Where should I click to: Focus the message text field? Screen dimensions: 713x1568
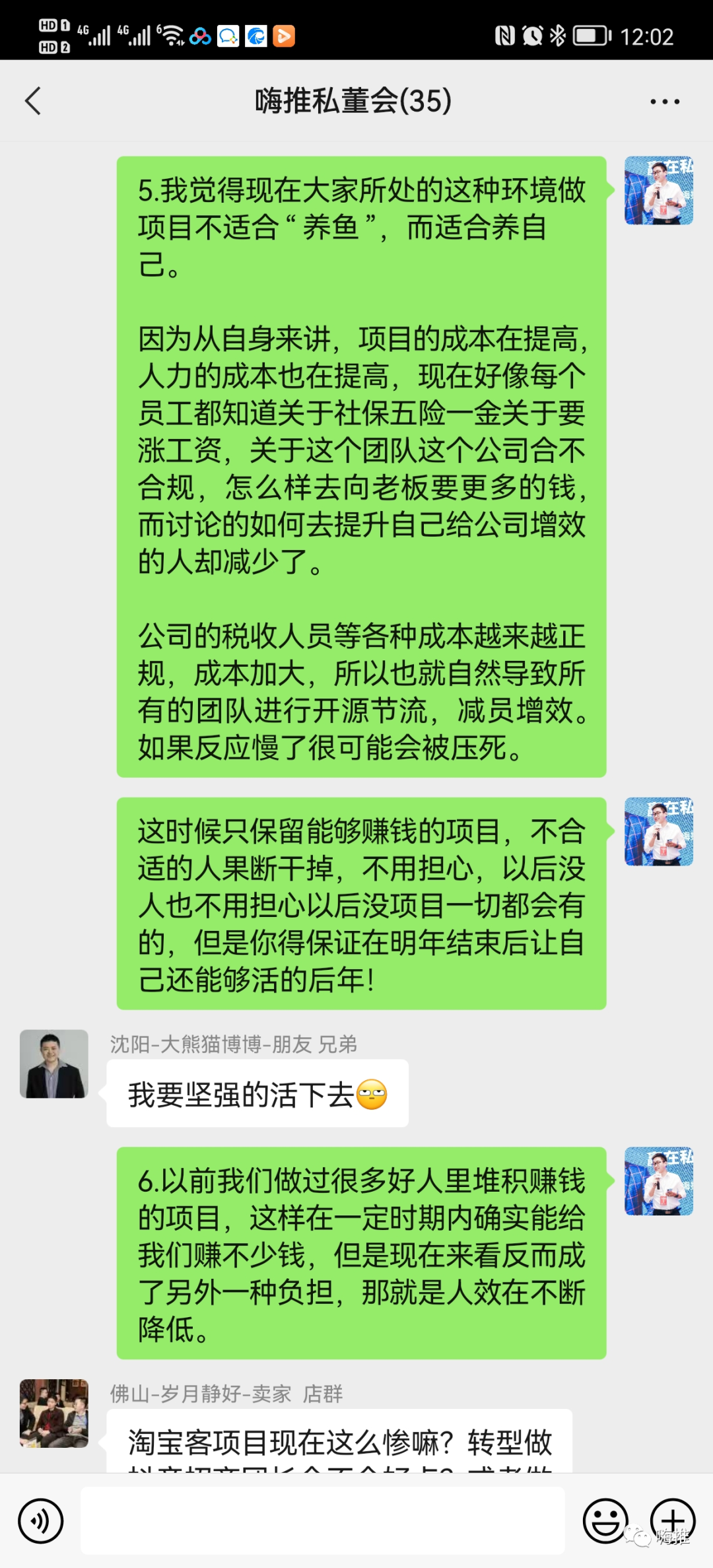click(x=322, y=1521)
